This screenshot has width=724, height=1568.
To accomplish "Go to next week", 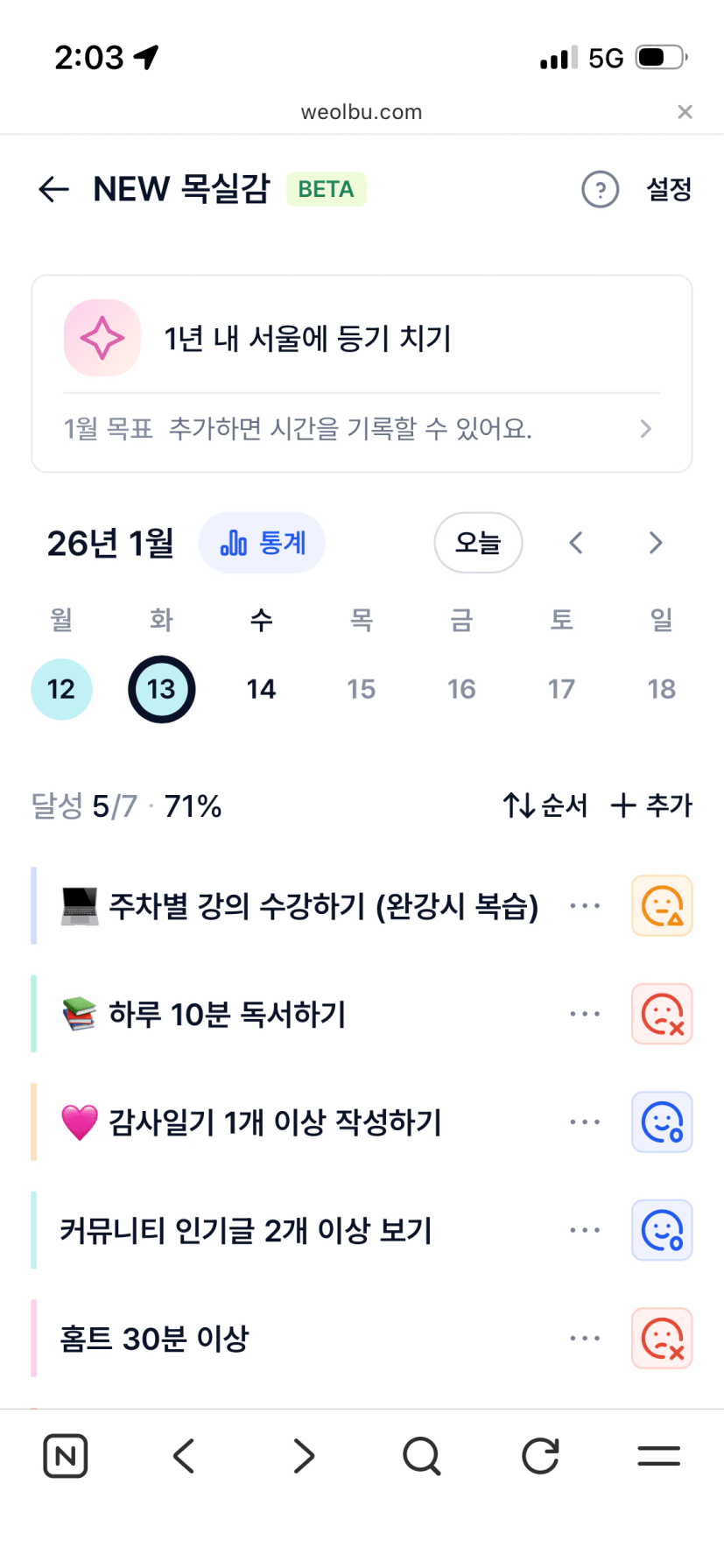I will 656,543.
